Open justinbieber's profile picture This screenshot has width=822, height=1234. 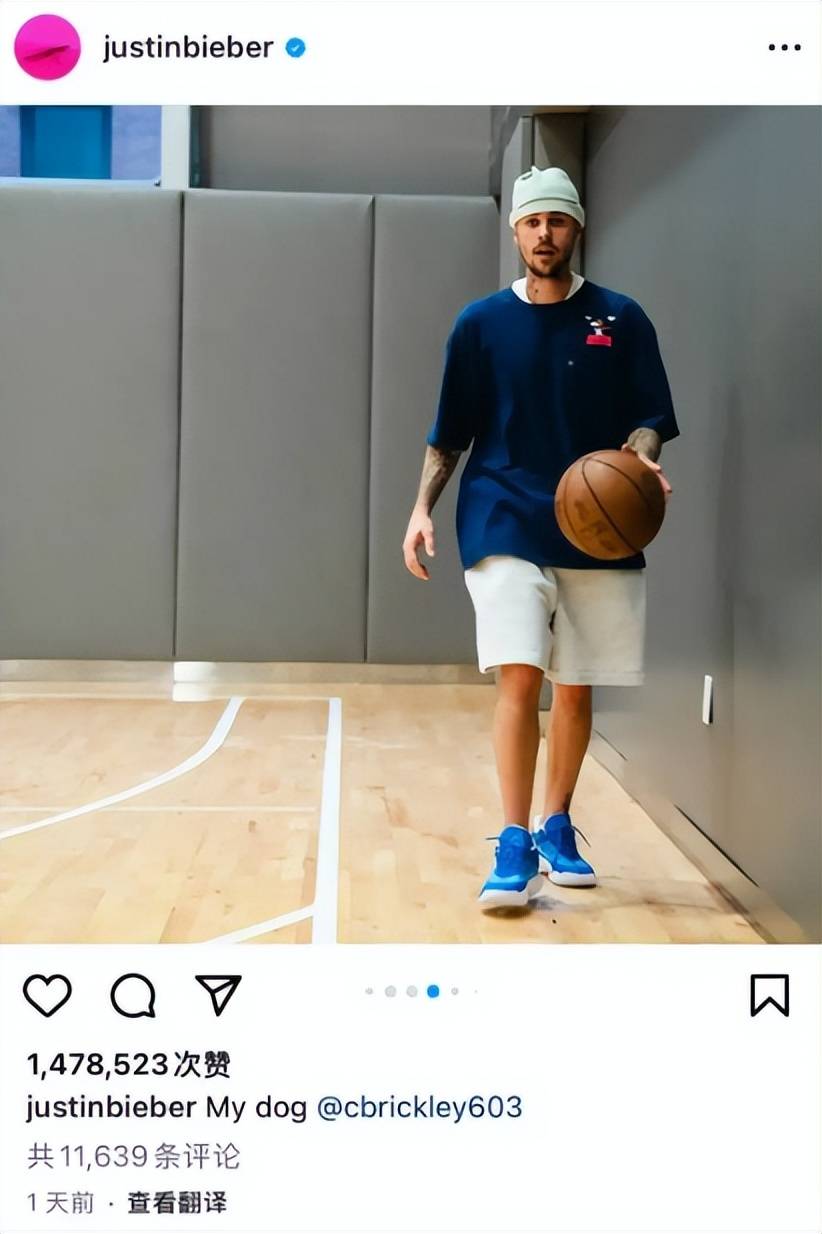pos(47,48)
